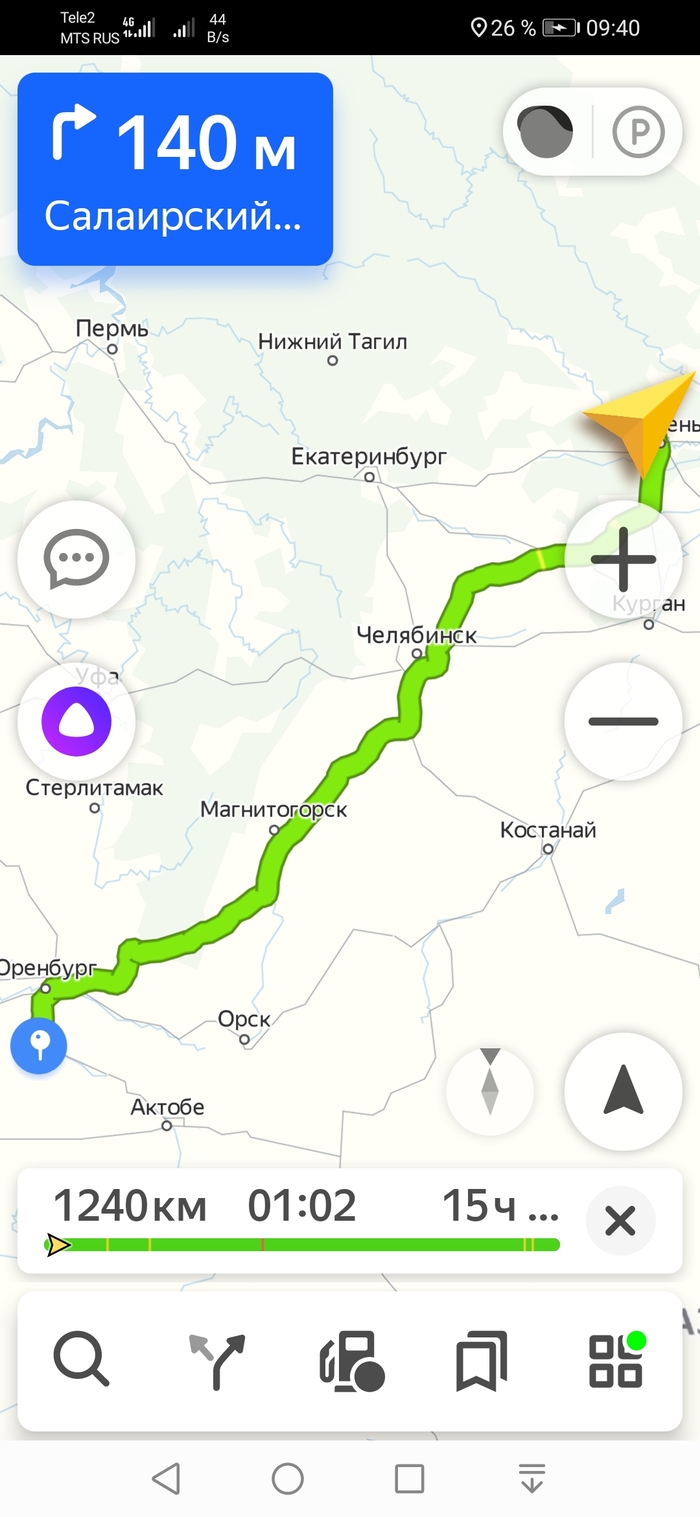Show parking spots on the map
The height and width of the screenshot is (1517, 700).
pos(638,132)
